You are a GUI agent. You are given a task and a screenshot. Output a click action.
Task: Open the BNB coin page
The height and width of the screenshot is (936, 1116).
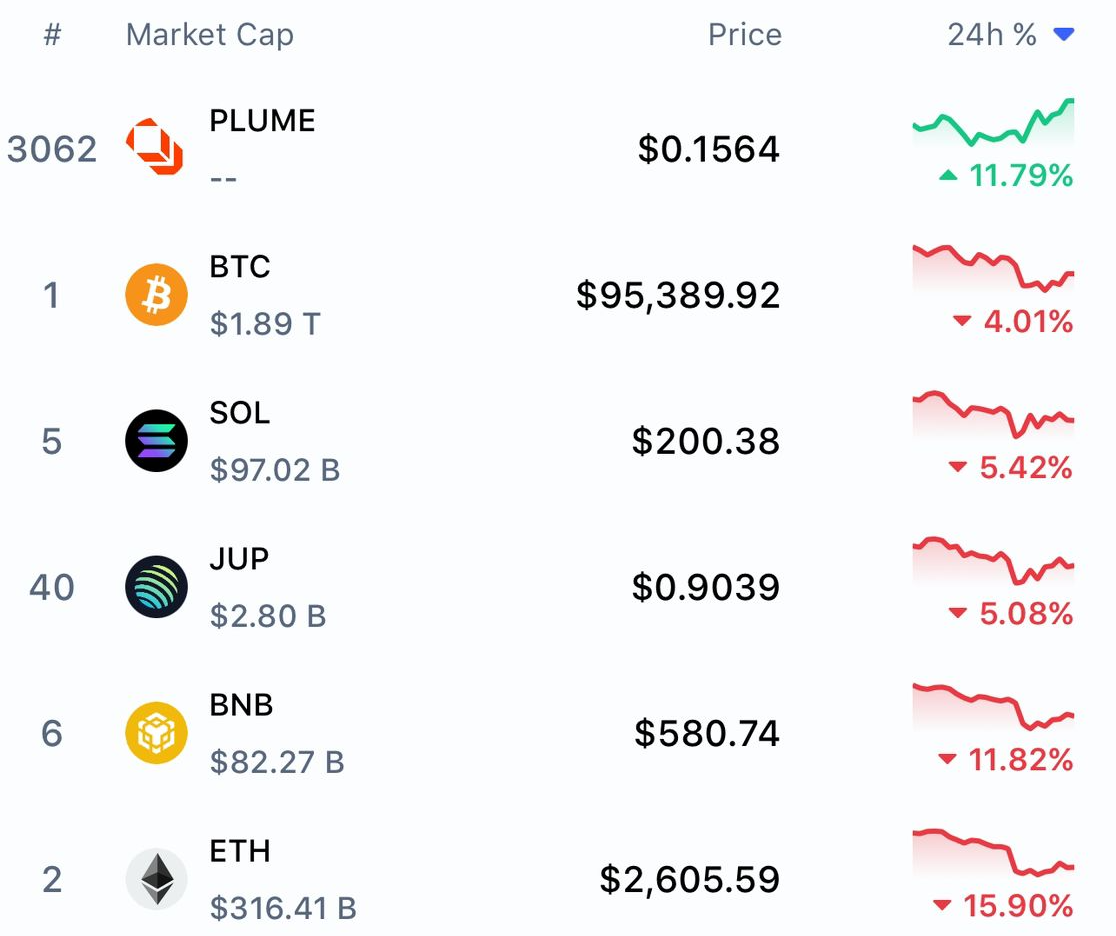tap(241, 706)
